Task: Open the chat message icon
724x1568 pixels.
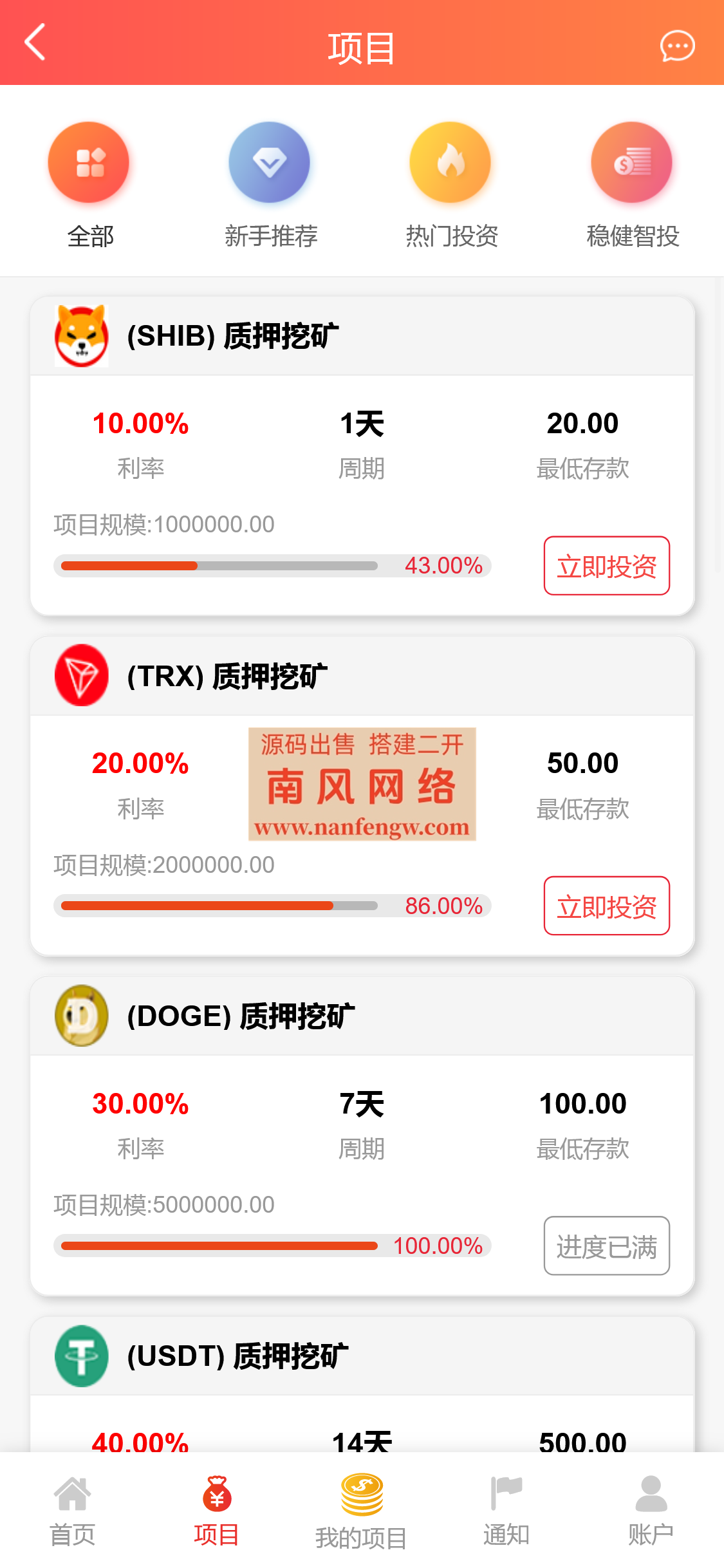Action: click(676, 46)
